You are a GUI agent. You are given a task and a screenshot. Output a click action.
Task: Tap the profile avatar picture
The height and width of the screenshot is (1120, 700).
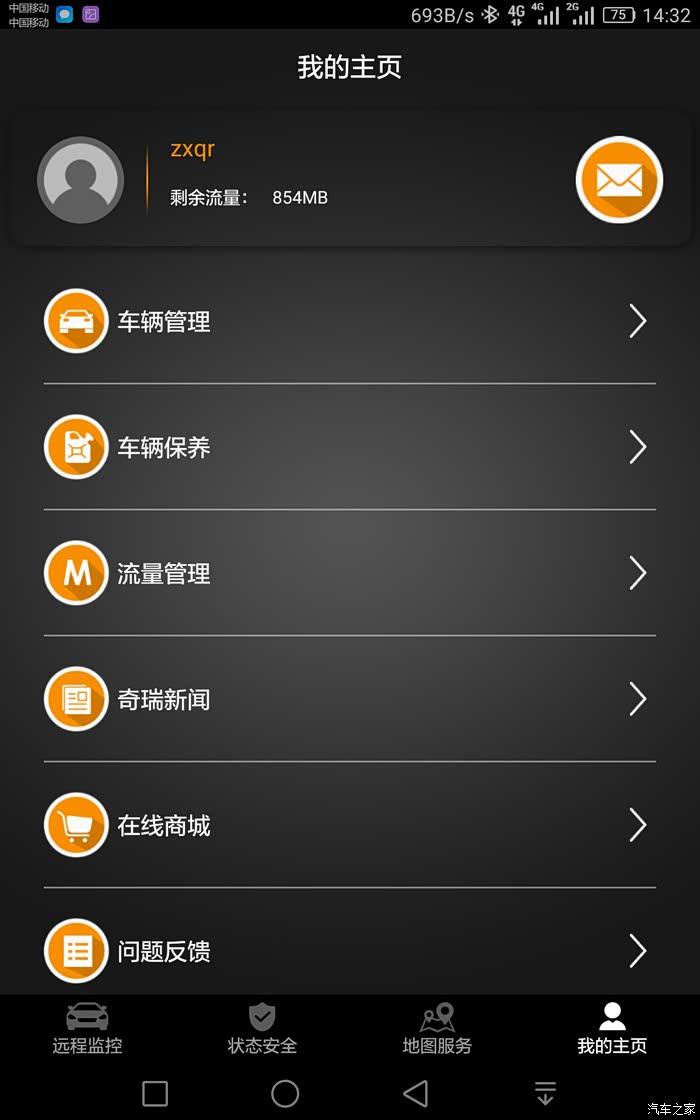[x=81, y=180]
